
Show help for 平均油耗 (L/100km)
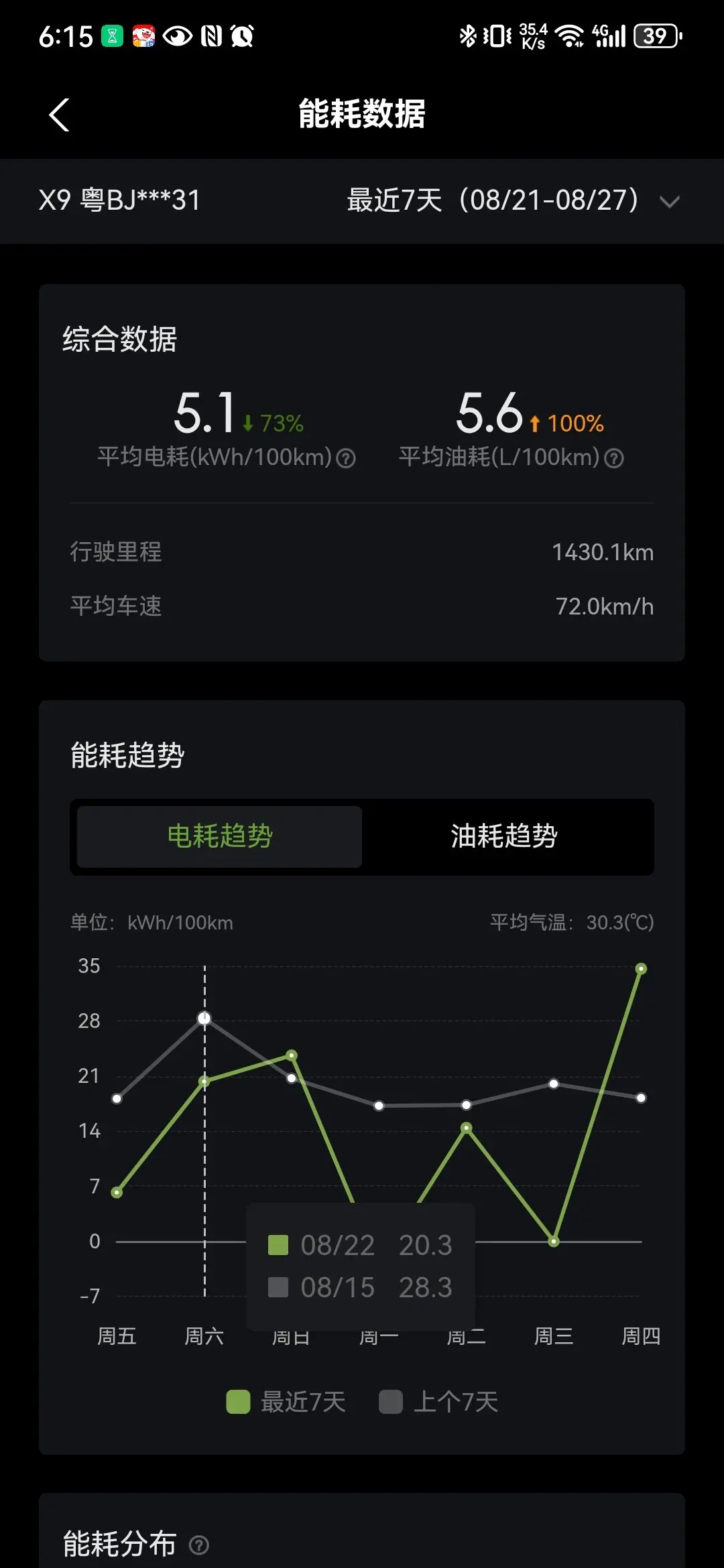tap(613, 458)
